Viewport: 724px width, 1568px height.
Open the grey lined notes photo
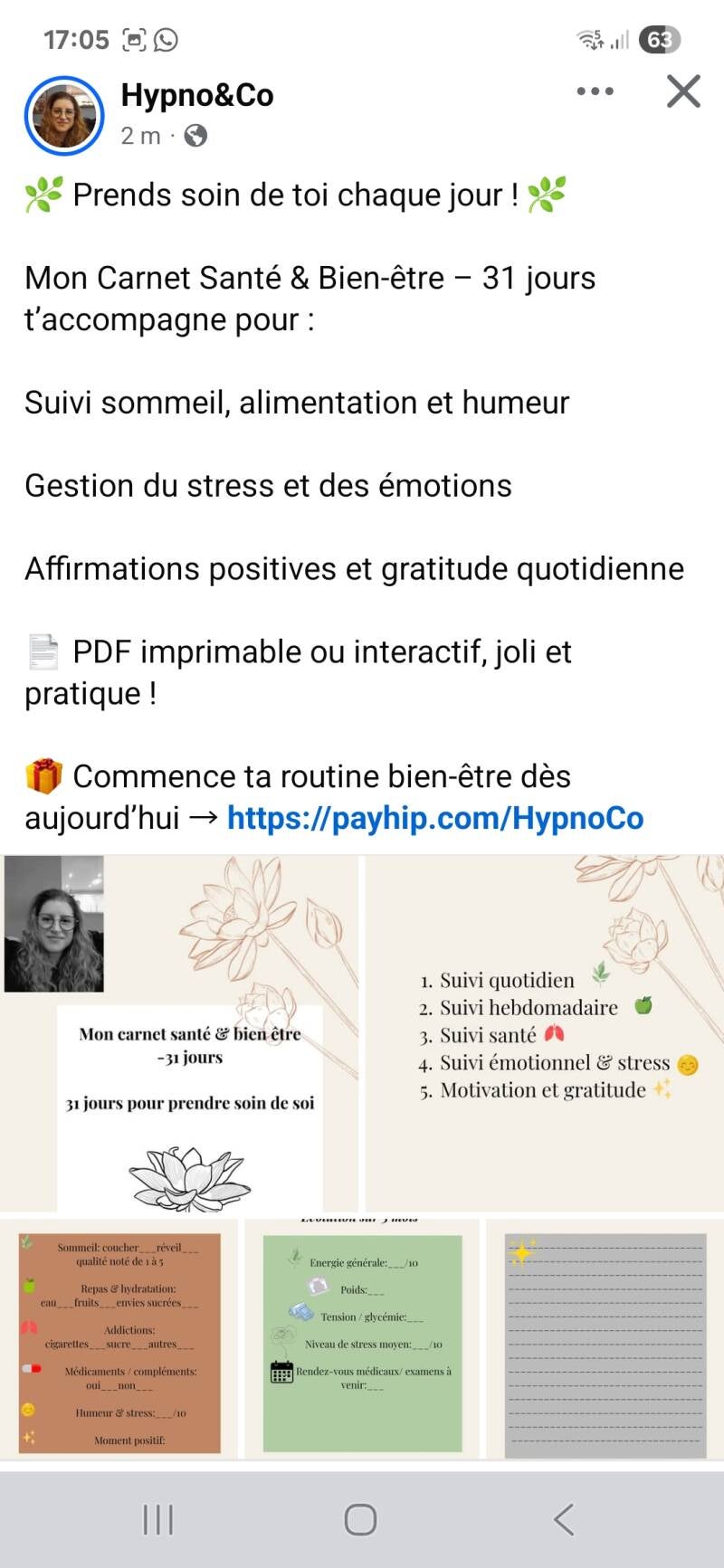(605, 1337)
